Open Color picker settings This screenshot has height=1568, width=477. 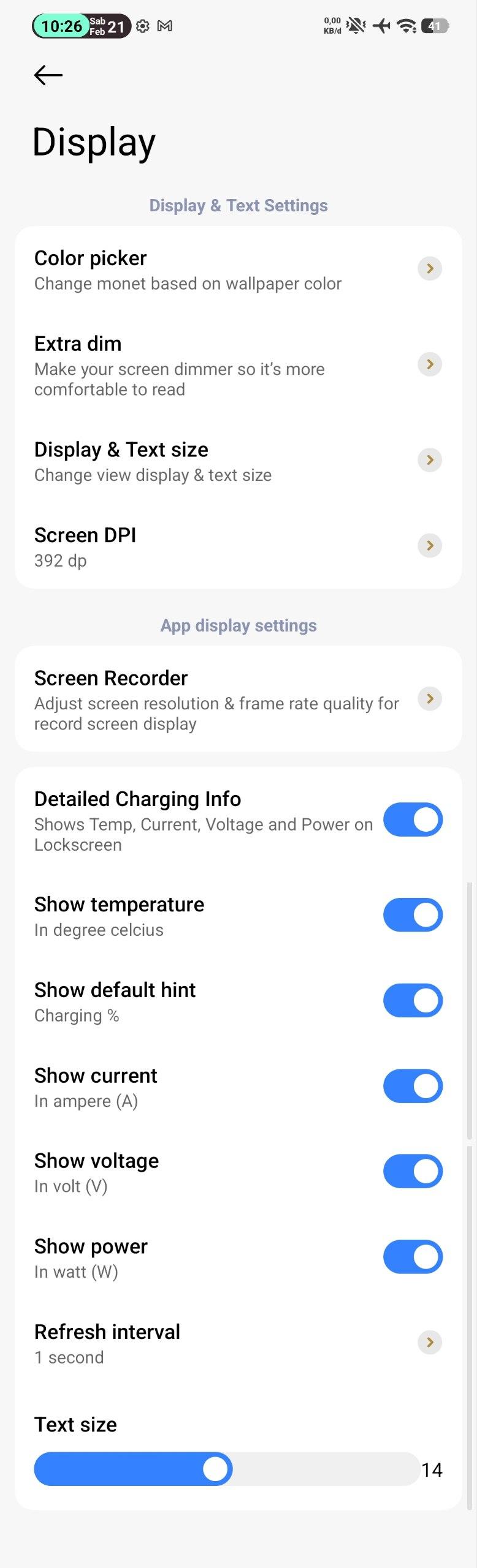(x=238, y=269)
